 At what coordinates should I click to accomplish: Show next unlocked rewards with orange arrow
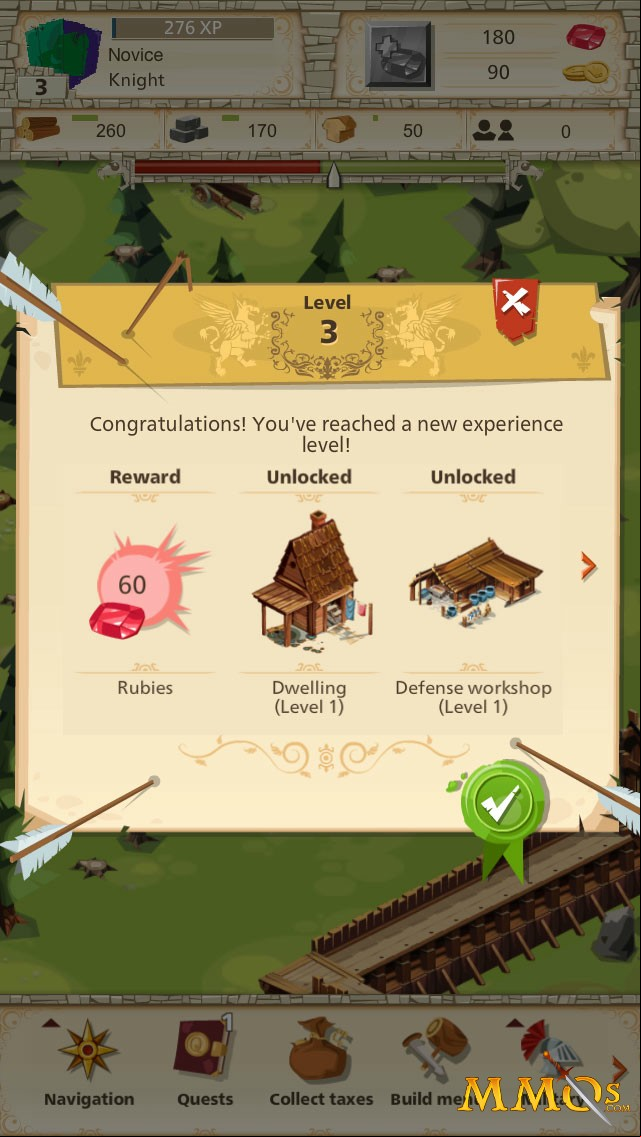coord(588,566)
